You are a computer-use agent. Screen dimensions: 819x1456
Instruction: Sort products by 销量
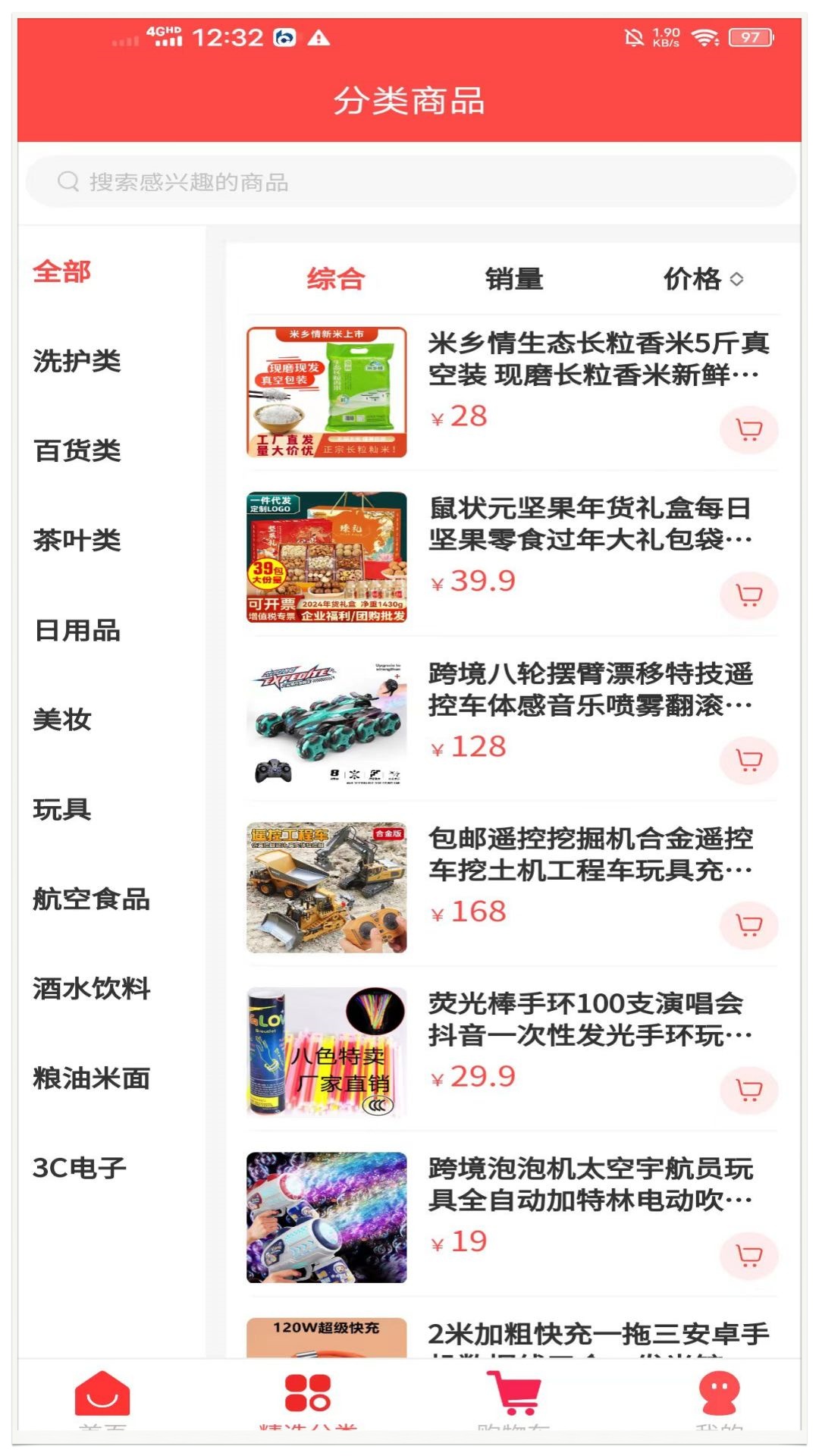click(514, 279)
